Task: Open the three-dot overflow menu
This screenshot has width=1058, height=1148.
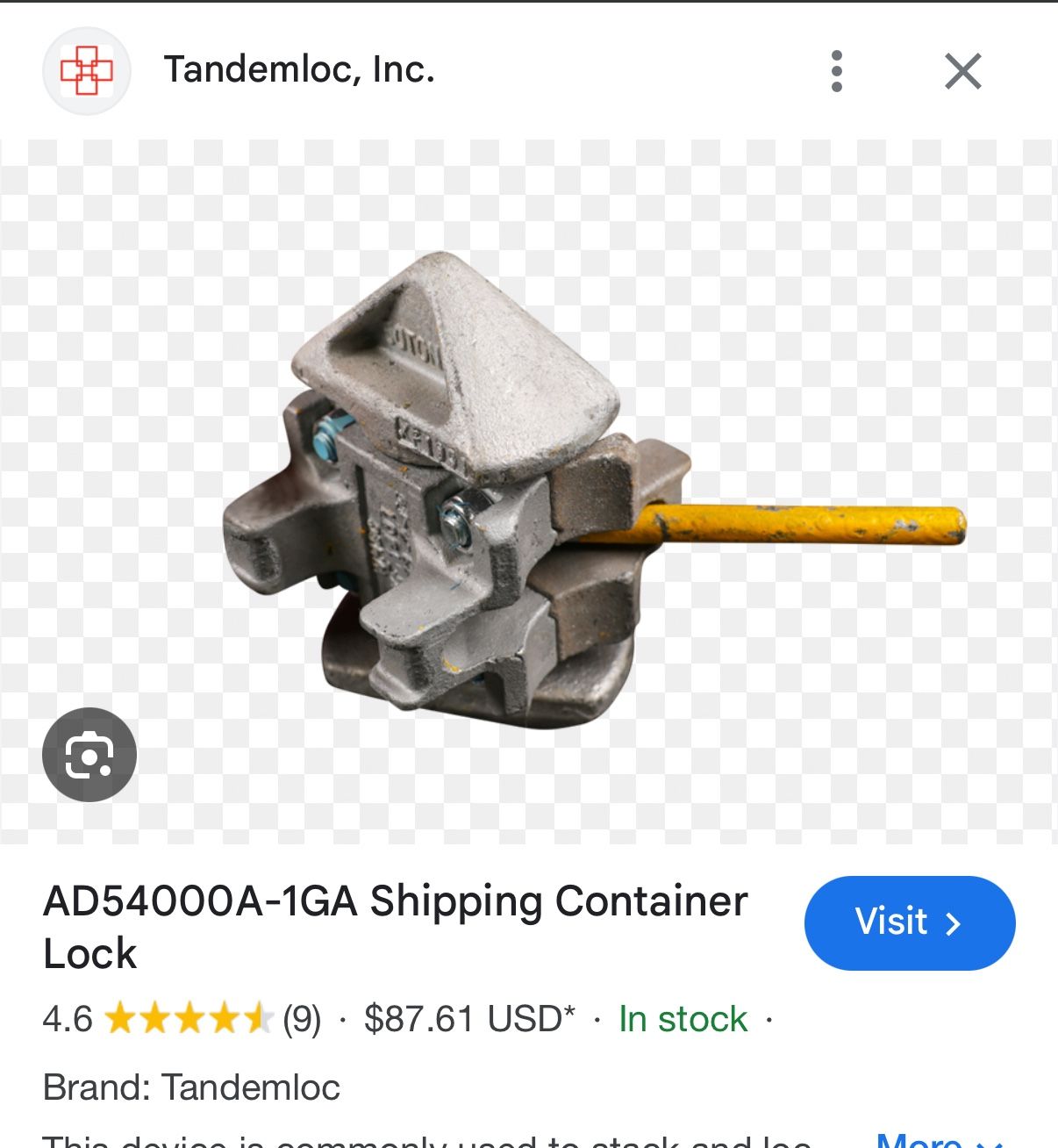Action: click(836, 71)
